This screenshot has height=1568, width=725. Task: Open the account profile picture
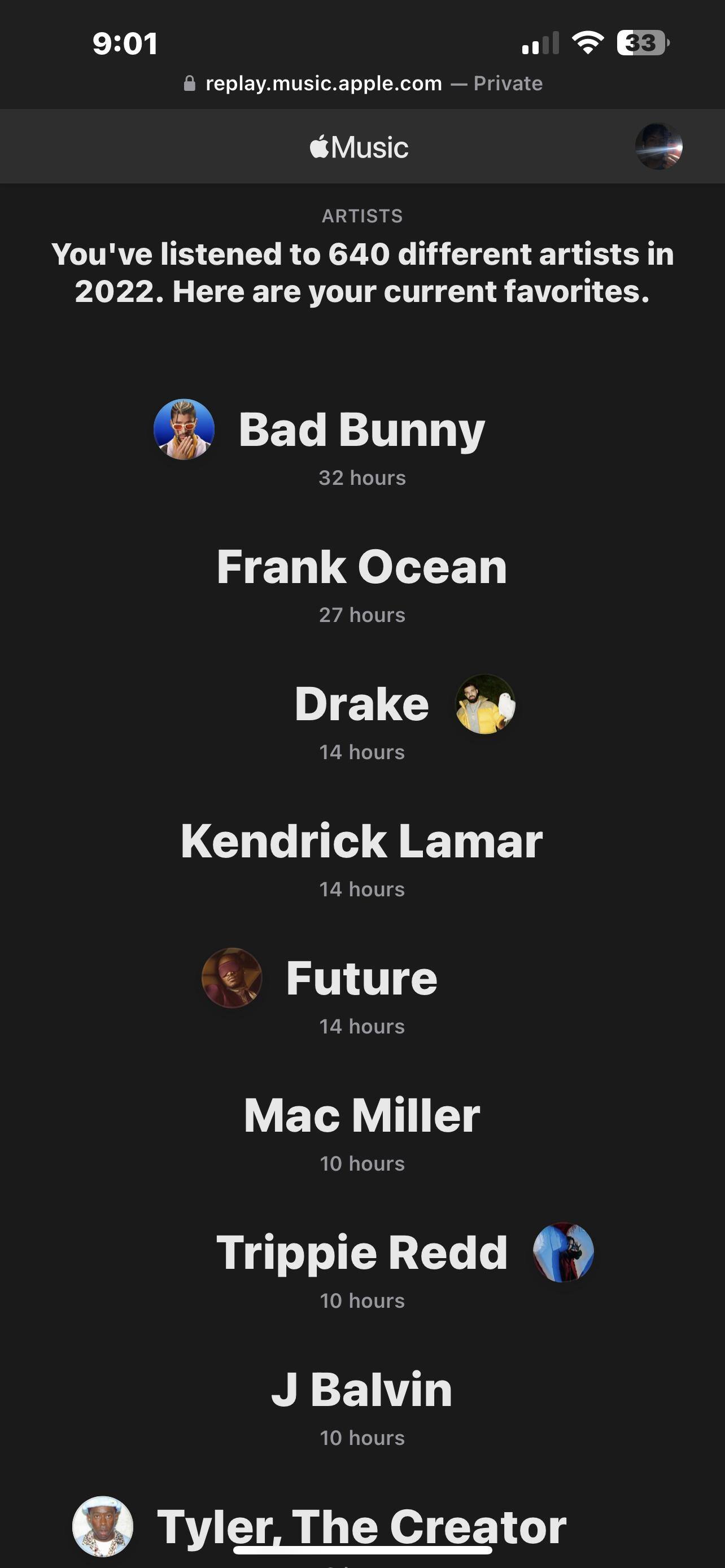[x=658, y=147]
